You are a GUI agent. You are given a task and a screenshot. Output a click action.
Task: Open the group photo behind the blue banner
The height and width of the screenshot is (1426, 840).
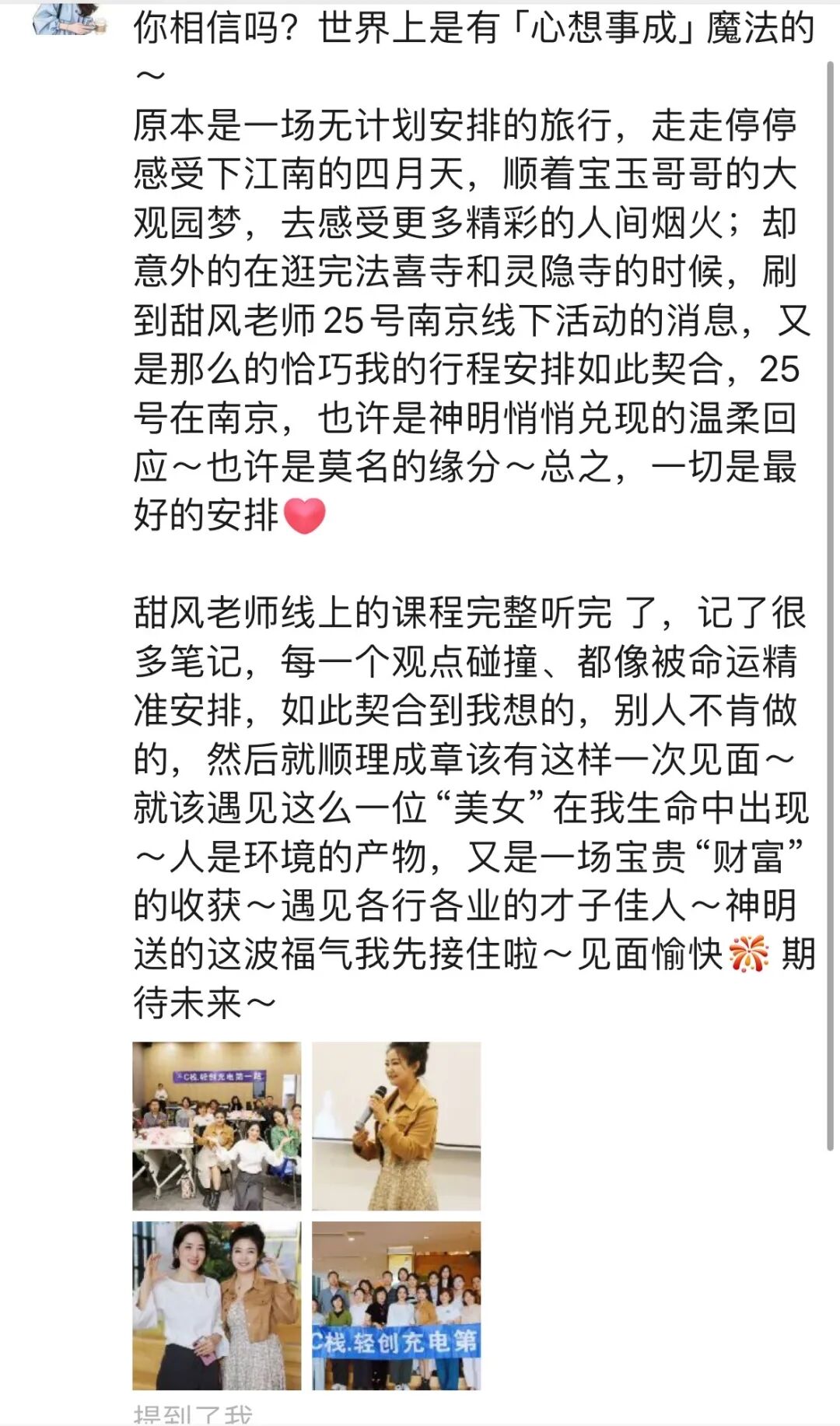397,1305
